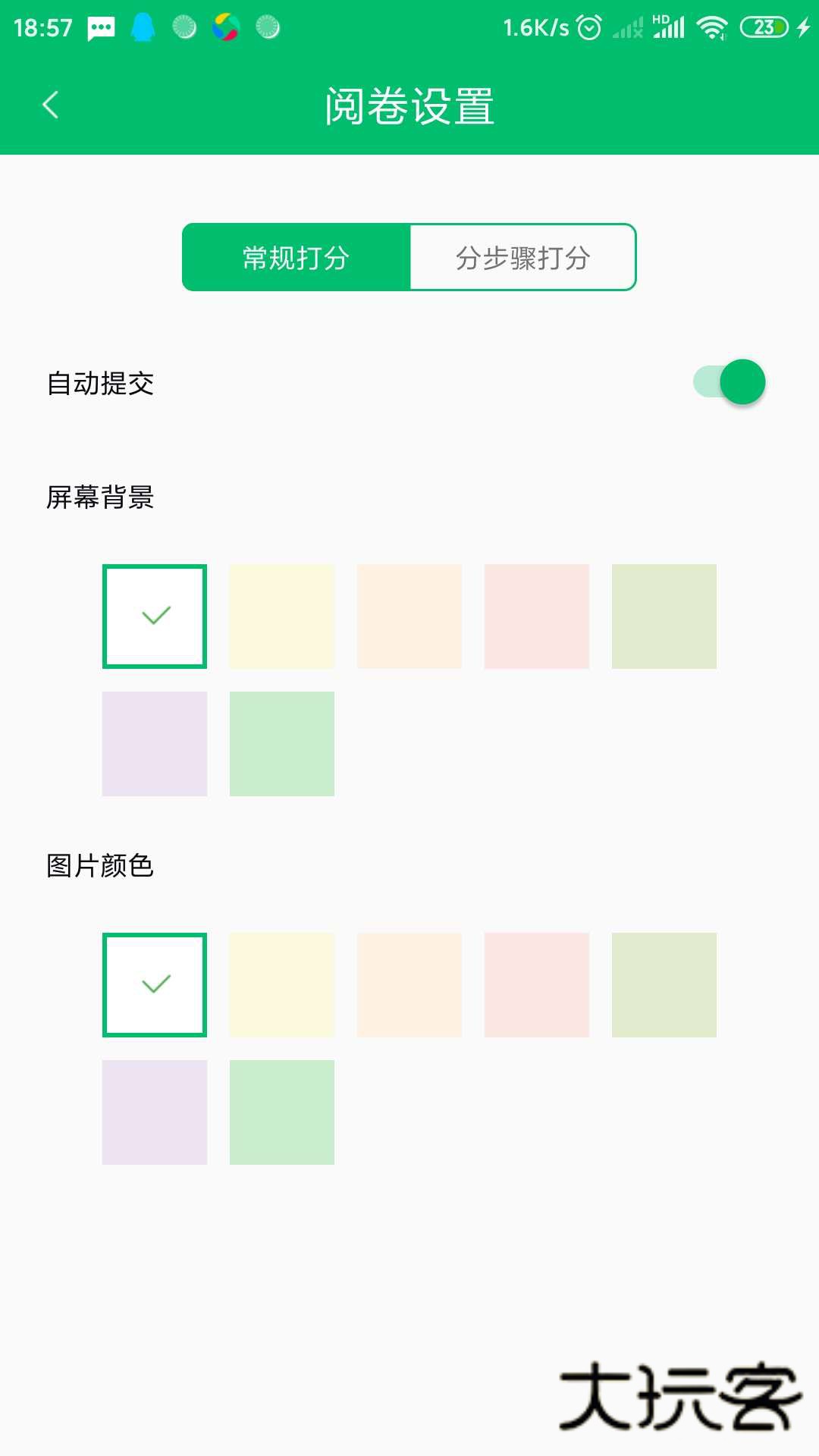
Task: Choose the pink screen background color
Action: [x=535, y=617]
